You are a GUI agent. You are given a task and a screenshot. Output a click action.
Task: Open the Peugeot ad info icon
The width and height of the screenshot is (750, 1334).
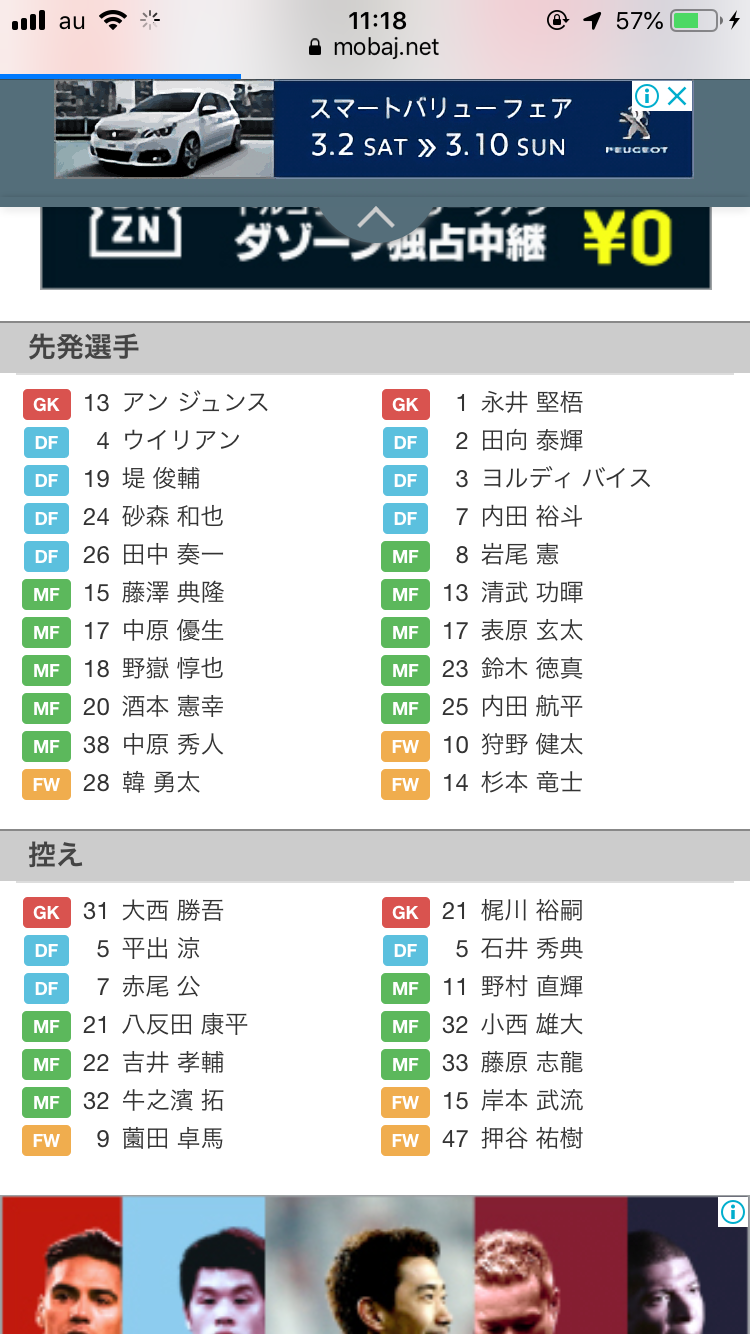(648, 96)
